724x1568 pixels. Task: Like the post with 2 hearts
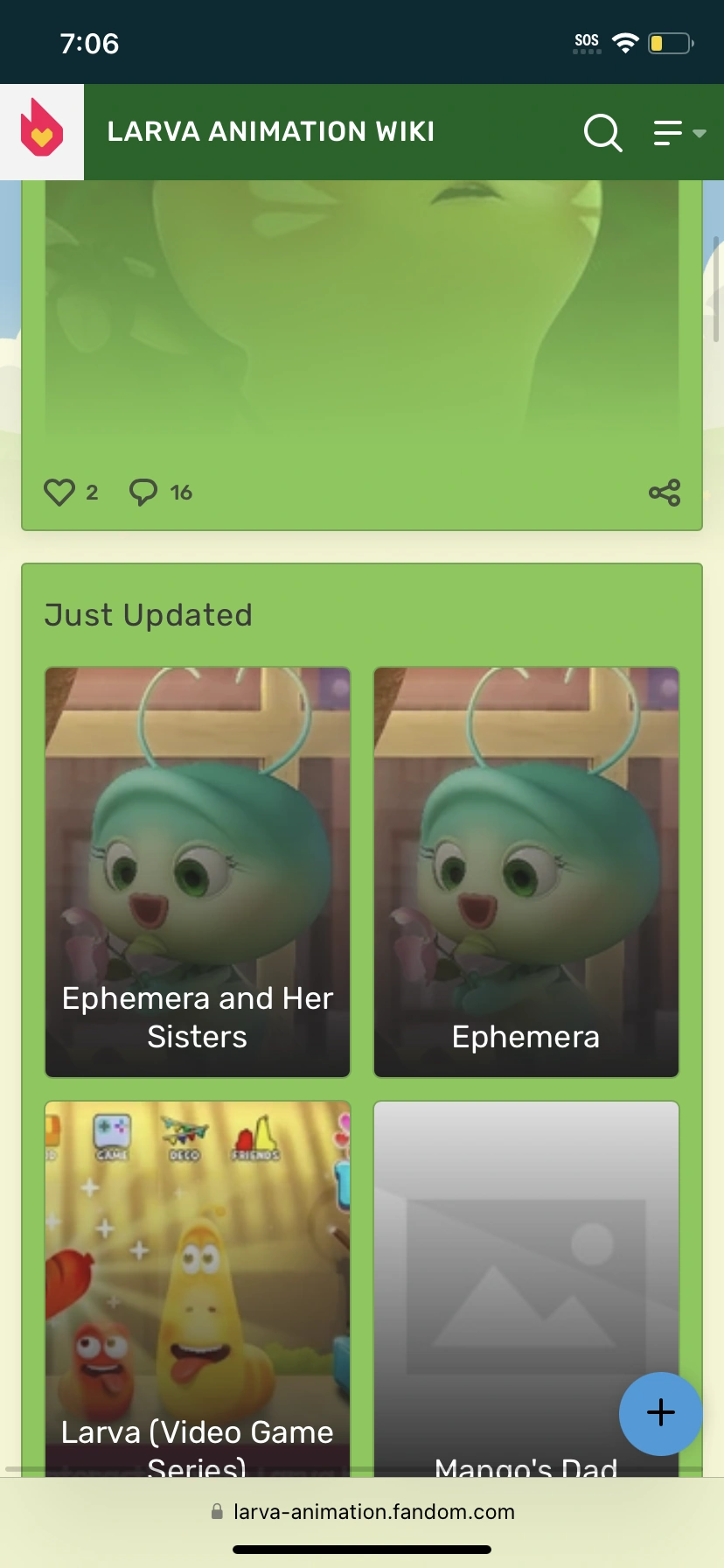(x=59, y=493)
